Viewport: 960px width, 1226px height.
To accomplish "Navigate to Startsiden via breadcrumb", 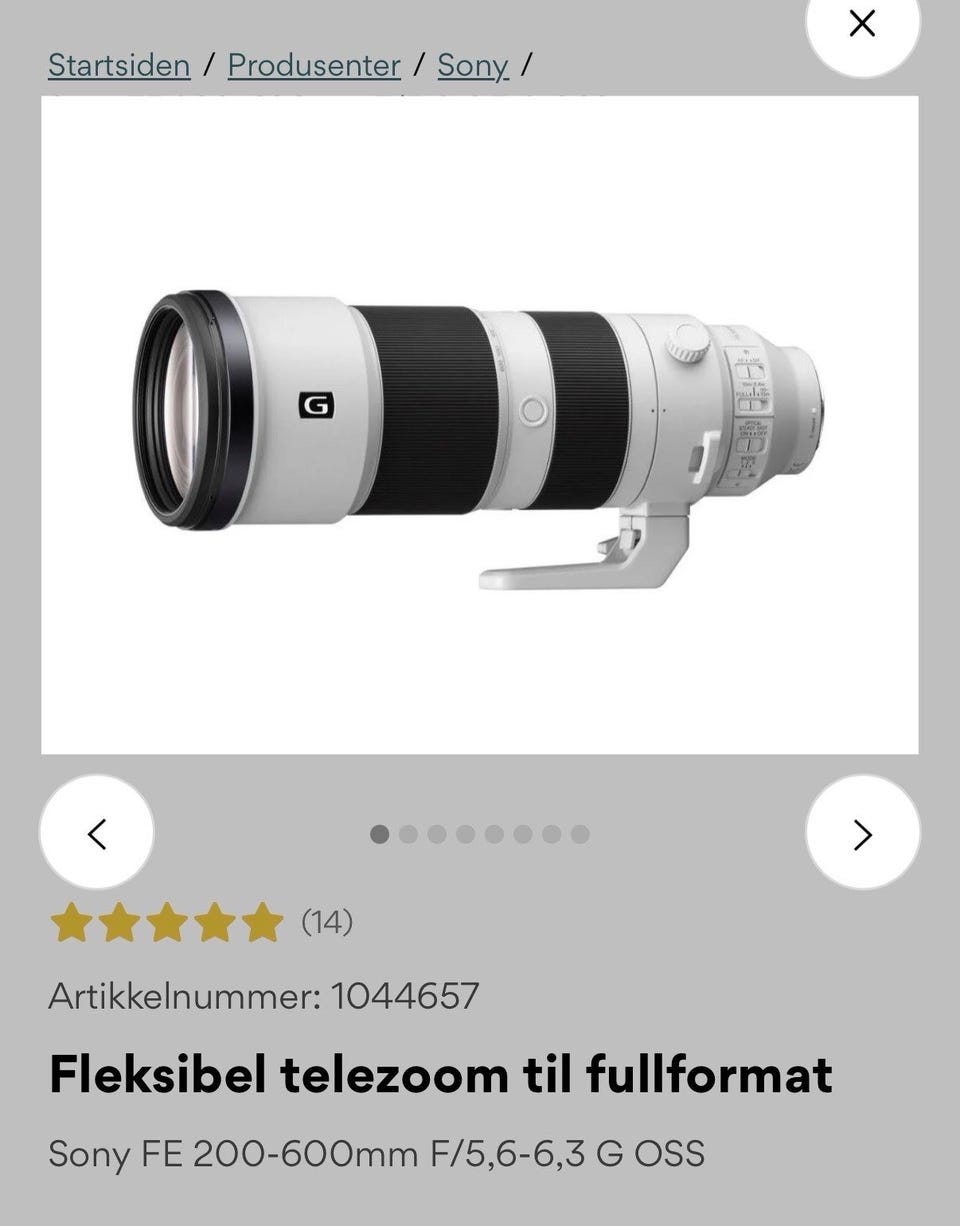I will (x=119, y=65).
